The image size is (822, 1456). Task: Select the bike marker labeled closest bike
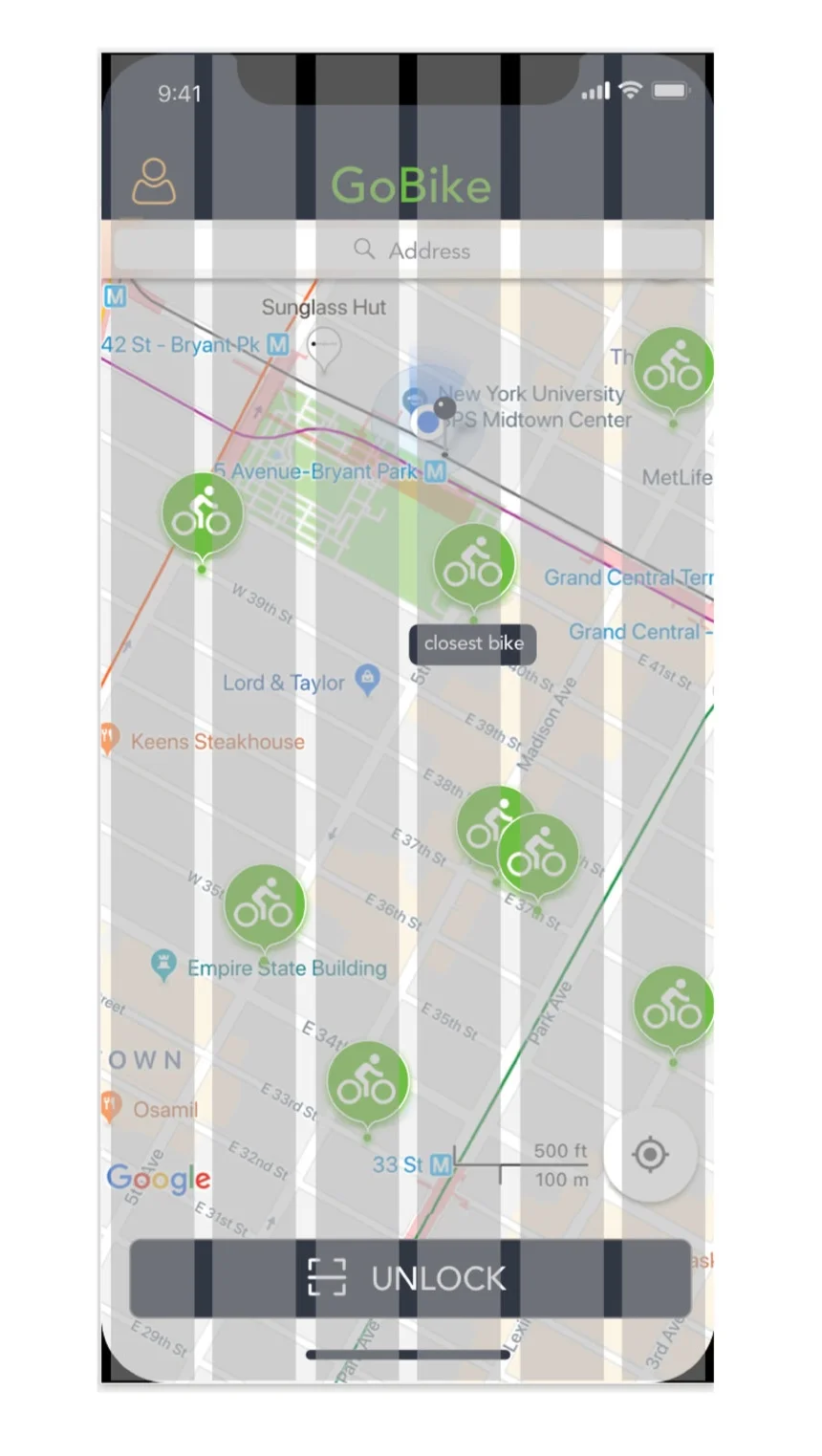474,566
